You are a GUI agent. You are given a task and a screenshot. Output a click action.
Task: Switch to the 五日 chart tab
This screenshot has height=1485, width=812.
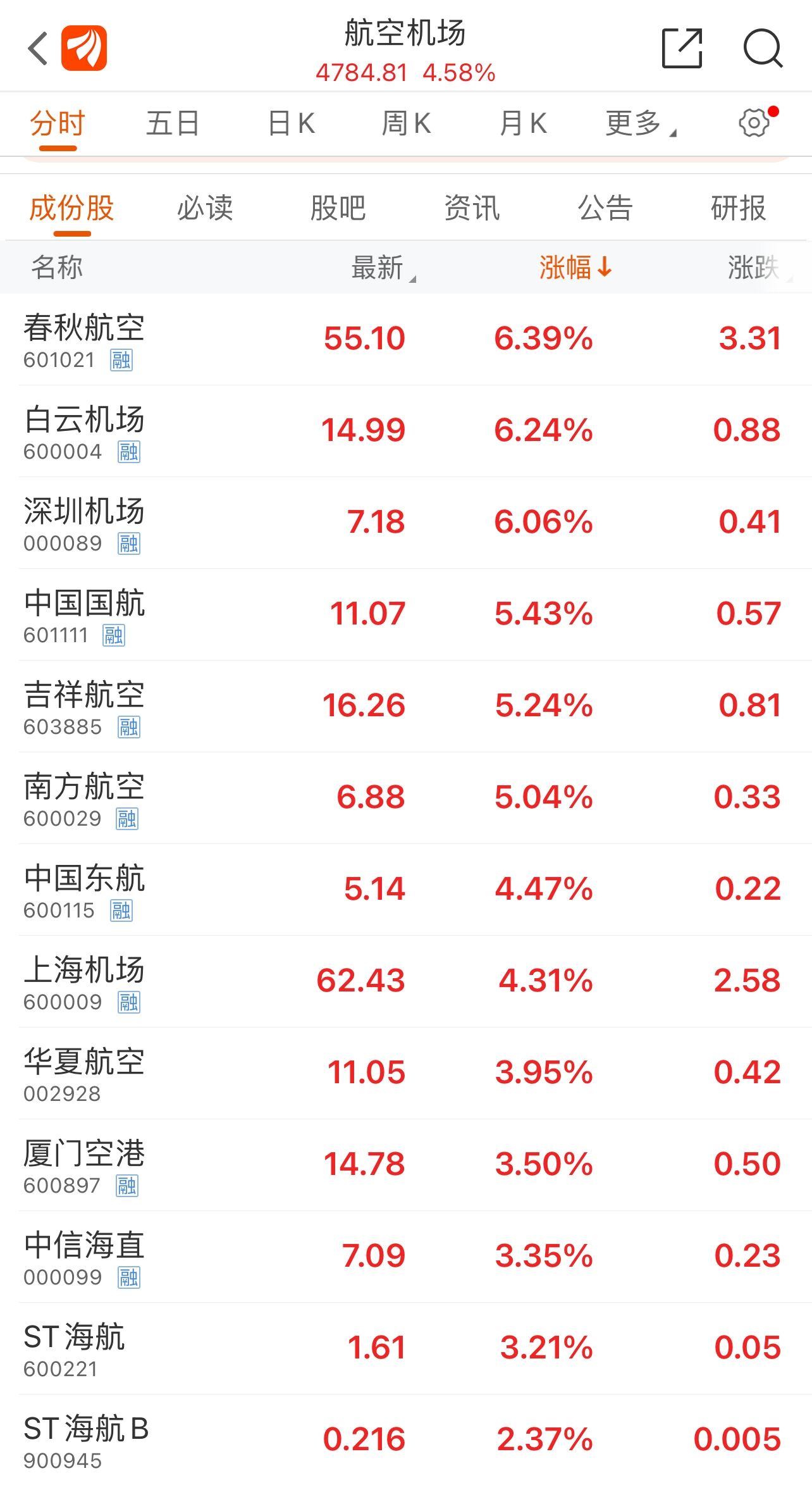click(x=173, y=123)
